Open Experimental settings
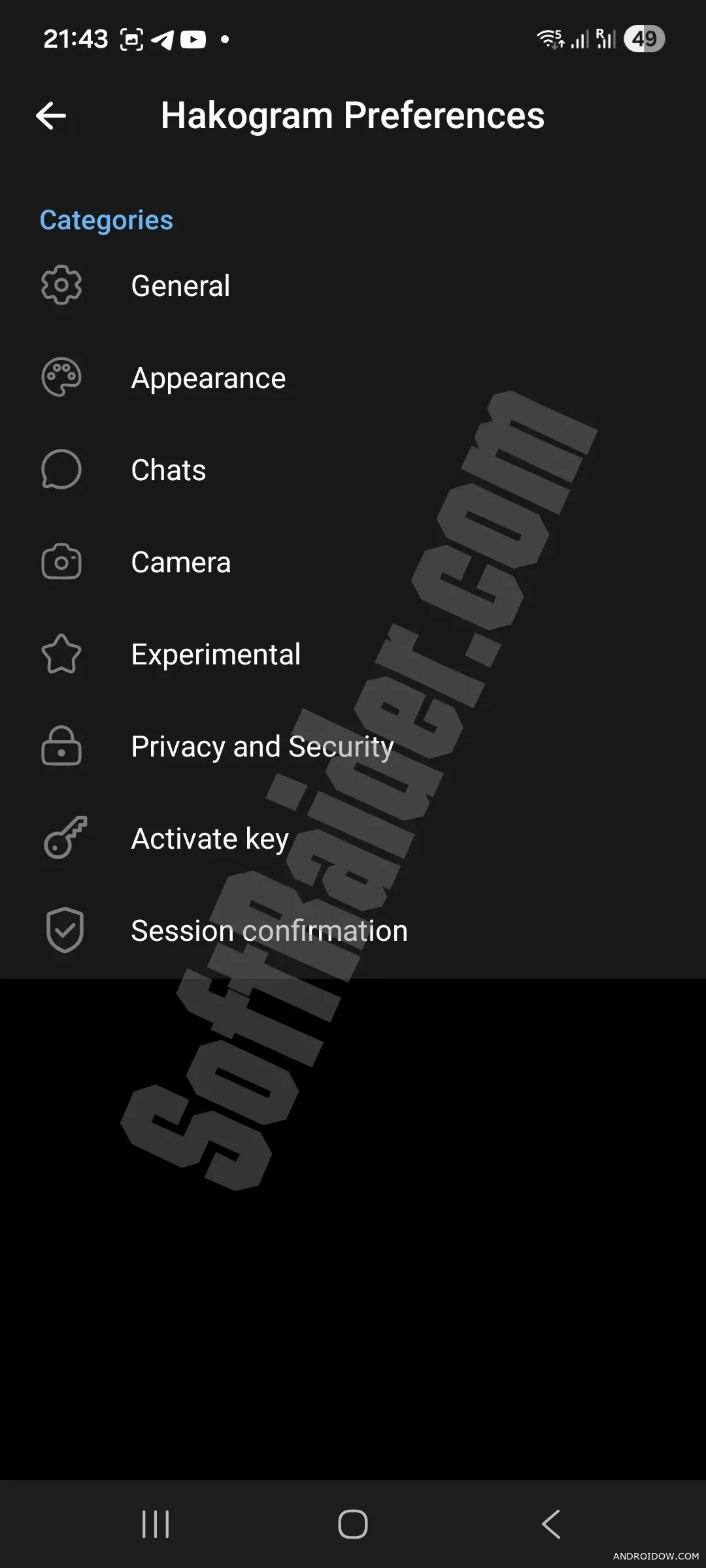This screenshot has height=1568, width=706. [216, 655]
